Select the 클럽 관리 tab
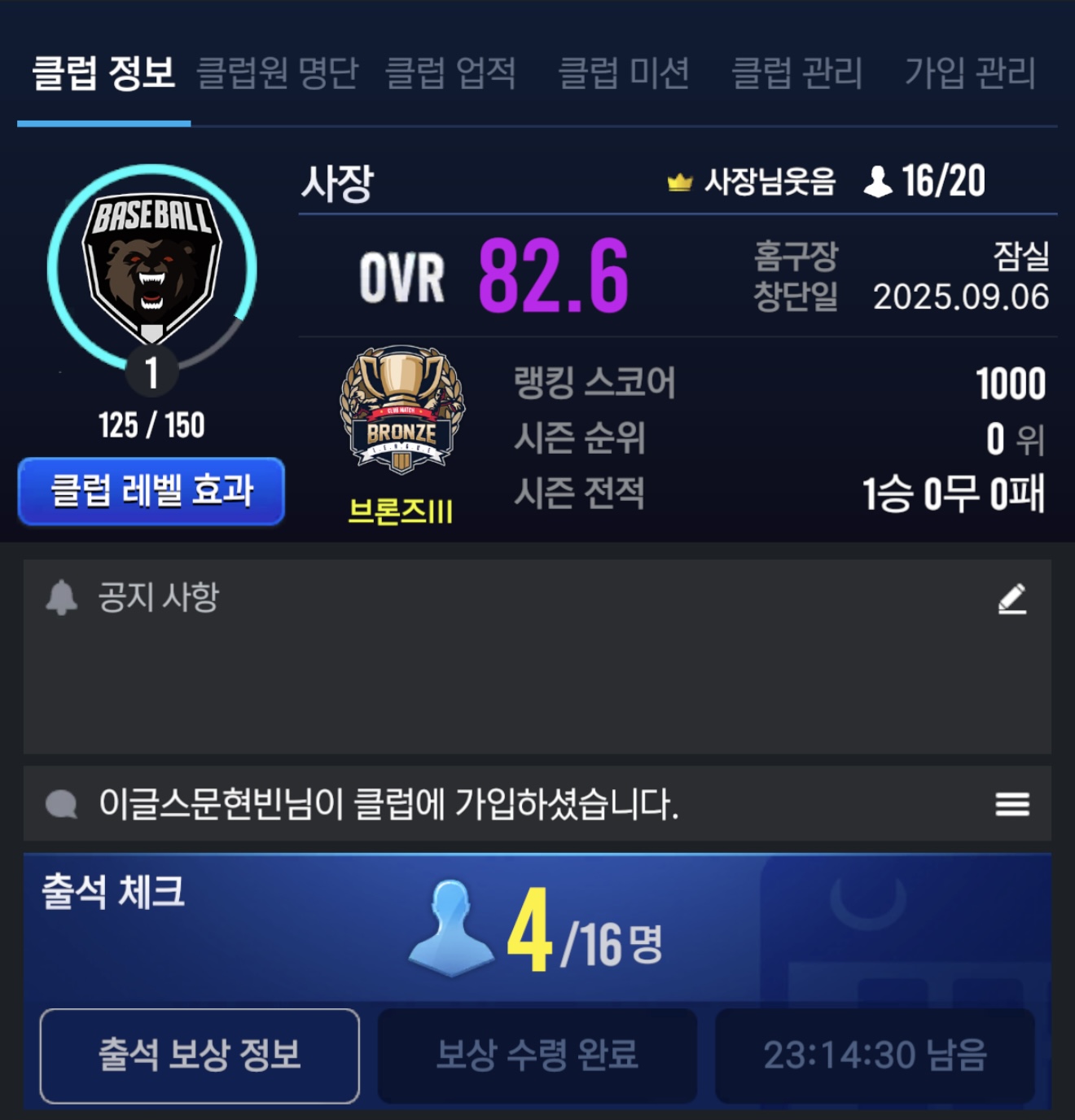 (797, 73)
